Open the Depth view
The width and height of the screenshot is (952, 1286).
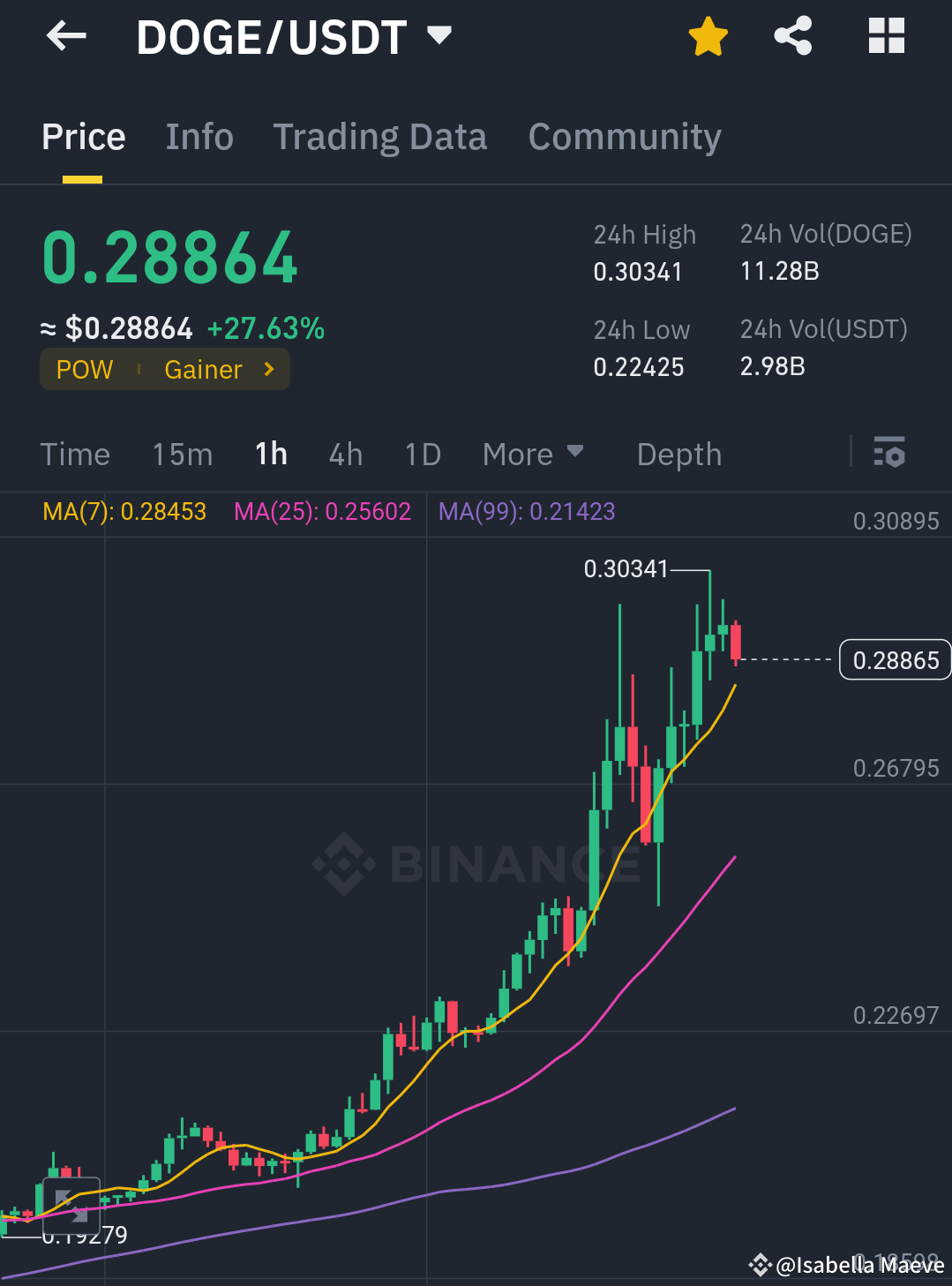click(x=678, y=453)
